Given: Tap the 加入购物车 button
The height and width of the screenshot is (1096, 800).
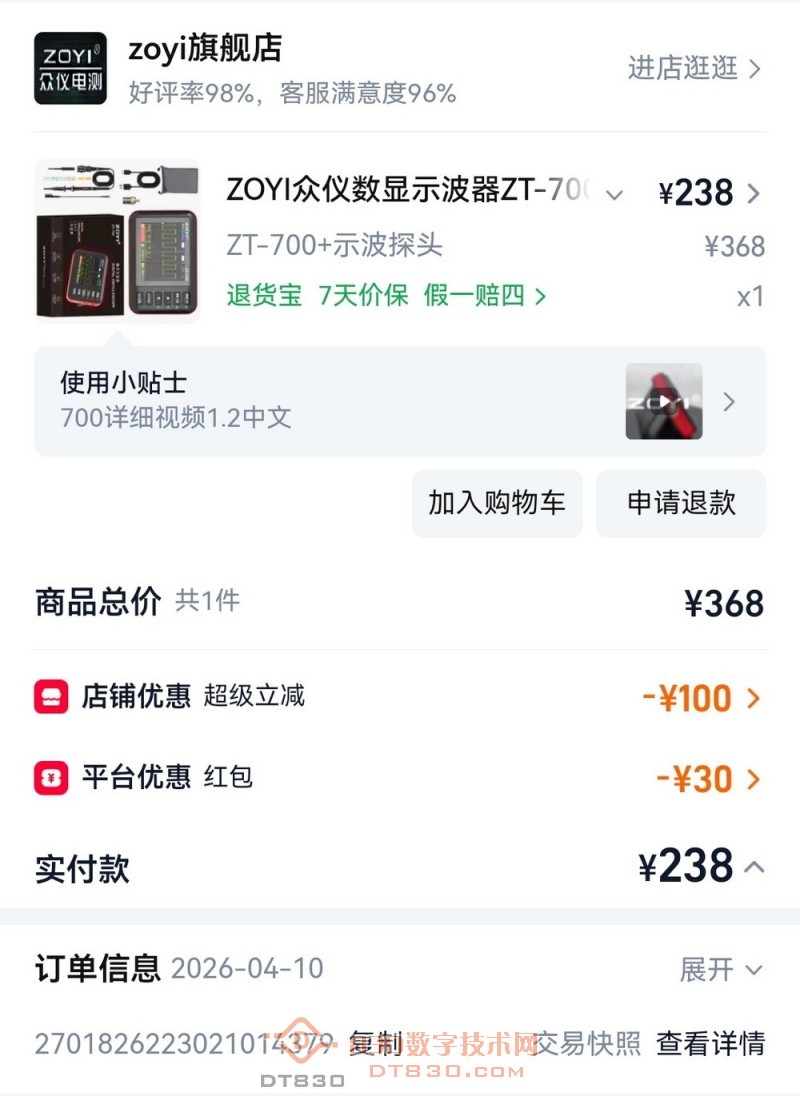Looking at the screenshot, I should [497, 503].
